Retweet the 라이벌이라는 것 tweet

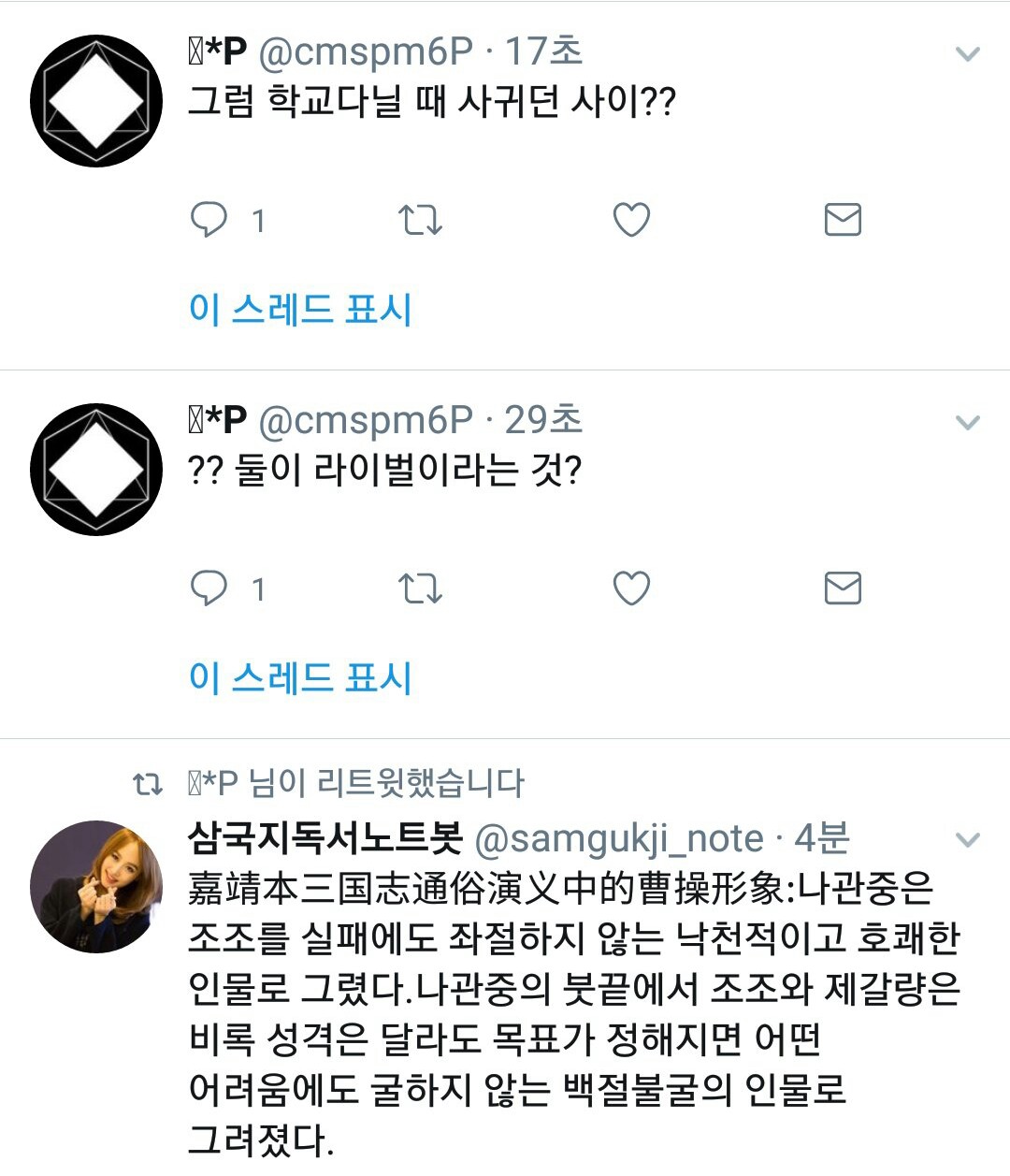click(420, 588)
